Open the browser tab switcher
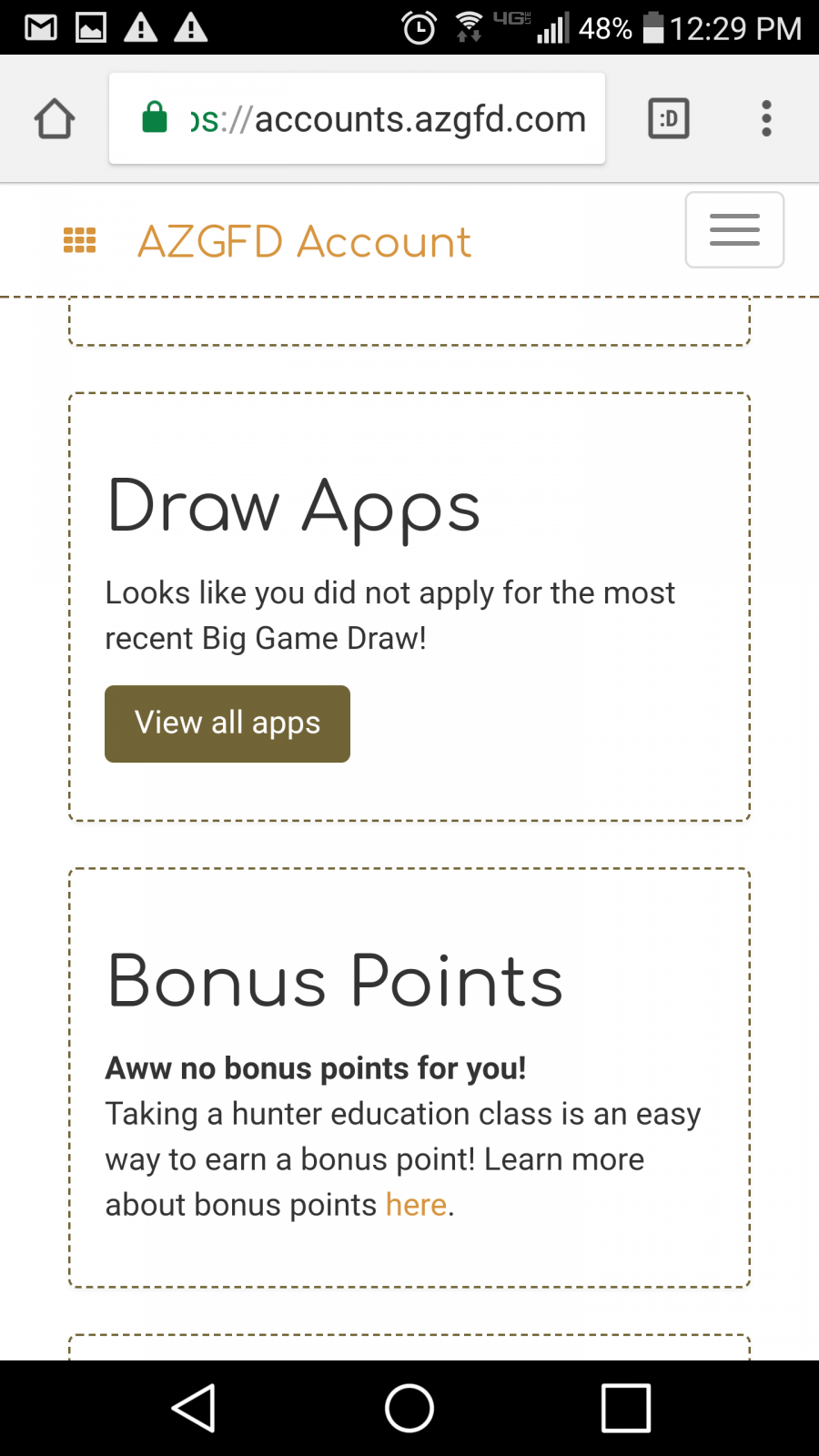This screenshot has width=819, height=1456. [669, 118]
